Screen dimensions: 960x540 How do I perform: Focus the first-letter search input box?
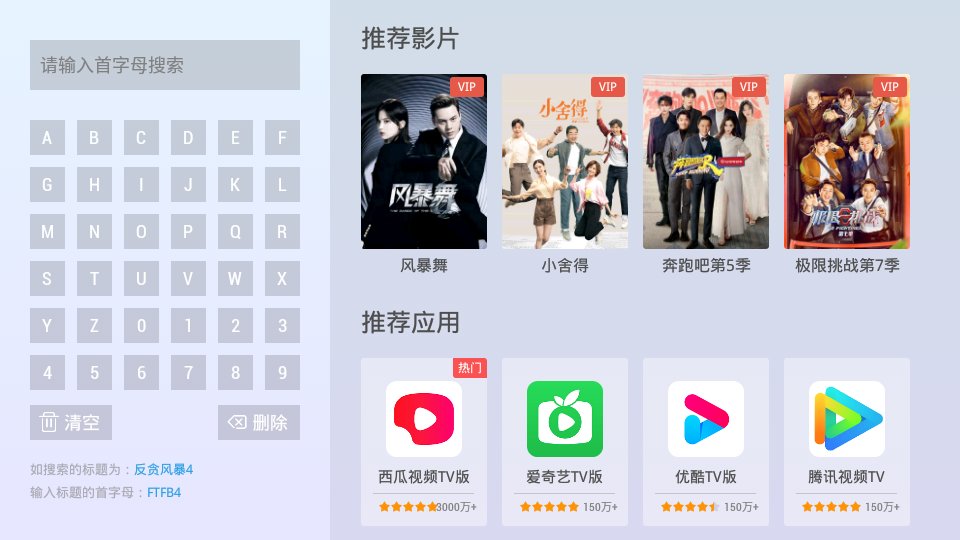pyautogui.click(x=165, y=65)
